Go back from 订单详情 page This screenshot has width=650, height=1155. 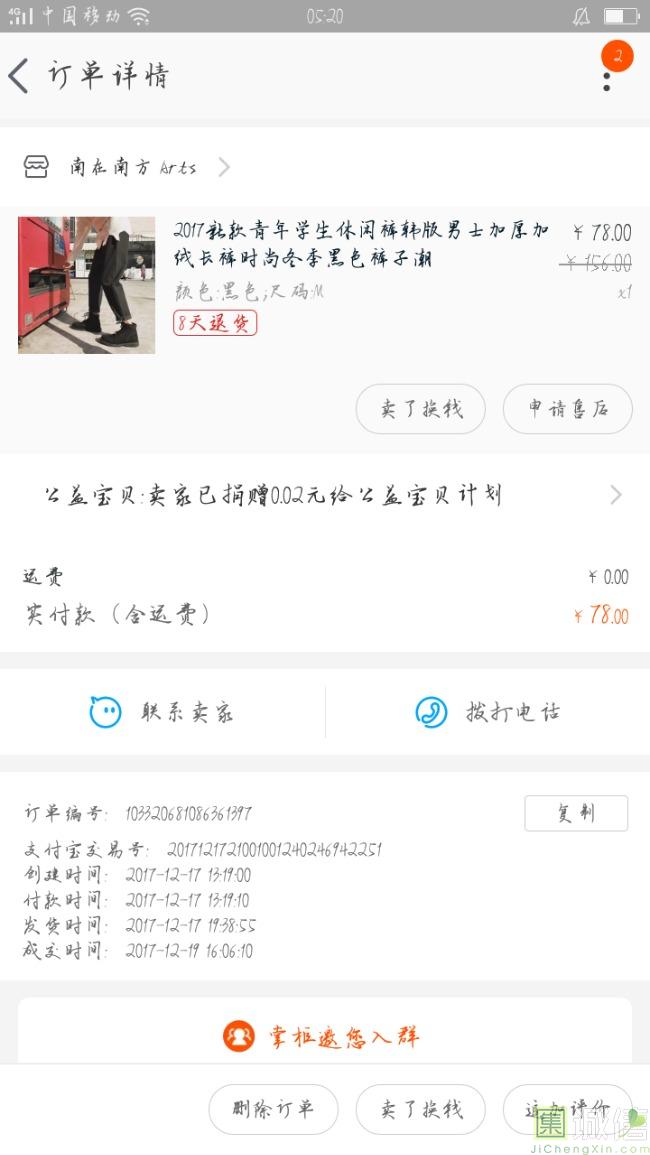(x=20, y=76)
